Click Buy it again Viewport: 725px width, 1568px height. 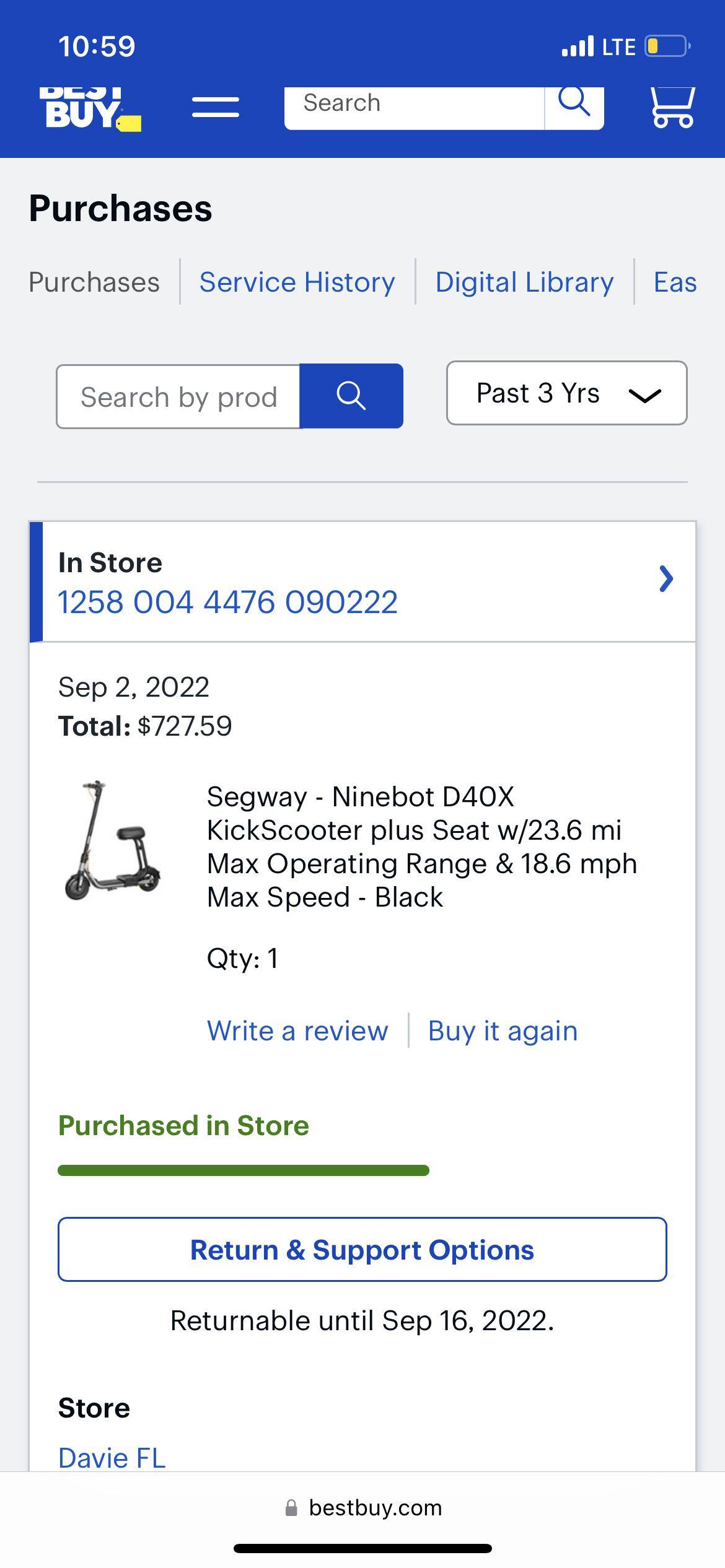pyautogui.click(x=503, y=1030)
